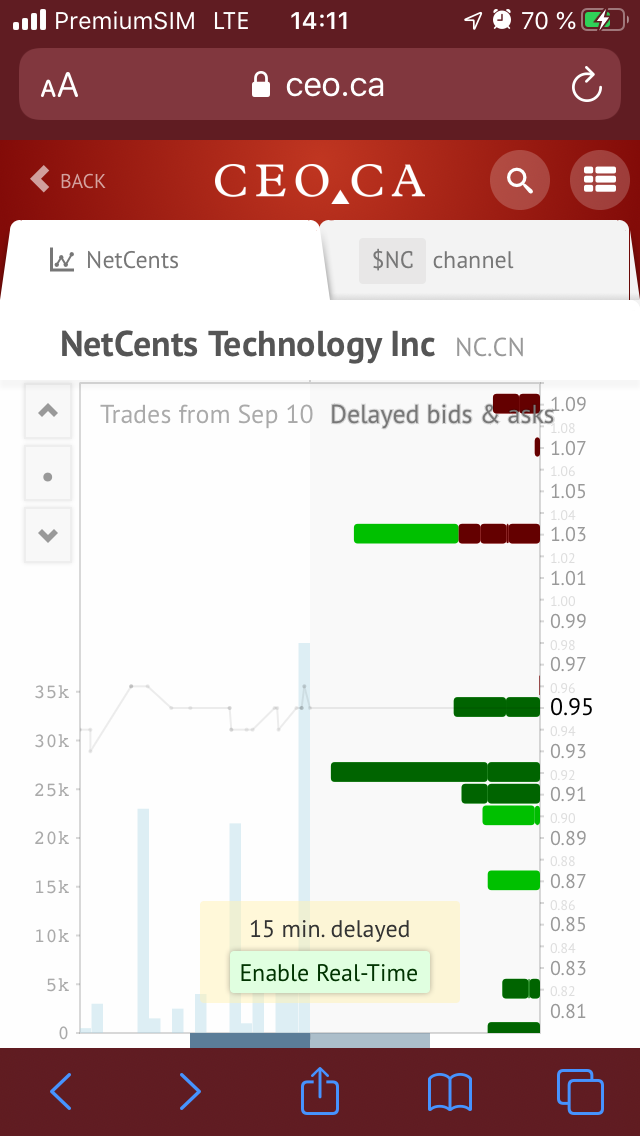Switch to the $NC channel tab
The height and width of the screenshot is (1136, 640).
click(x=475, y=260)
